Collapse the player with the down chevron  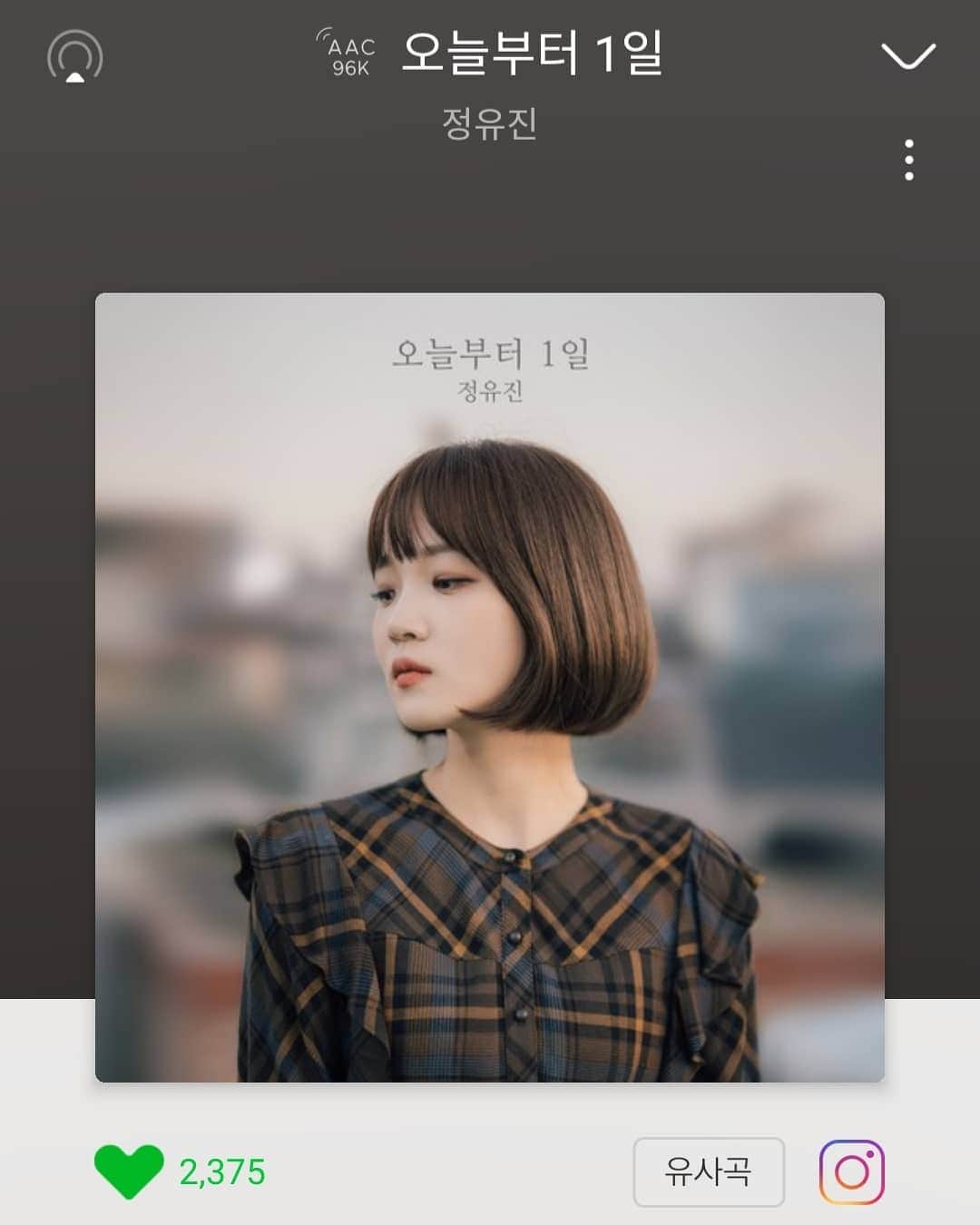click(x=907, y=56)
